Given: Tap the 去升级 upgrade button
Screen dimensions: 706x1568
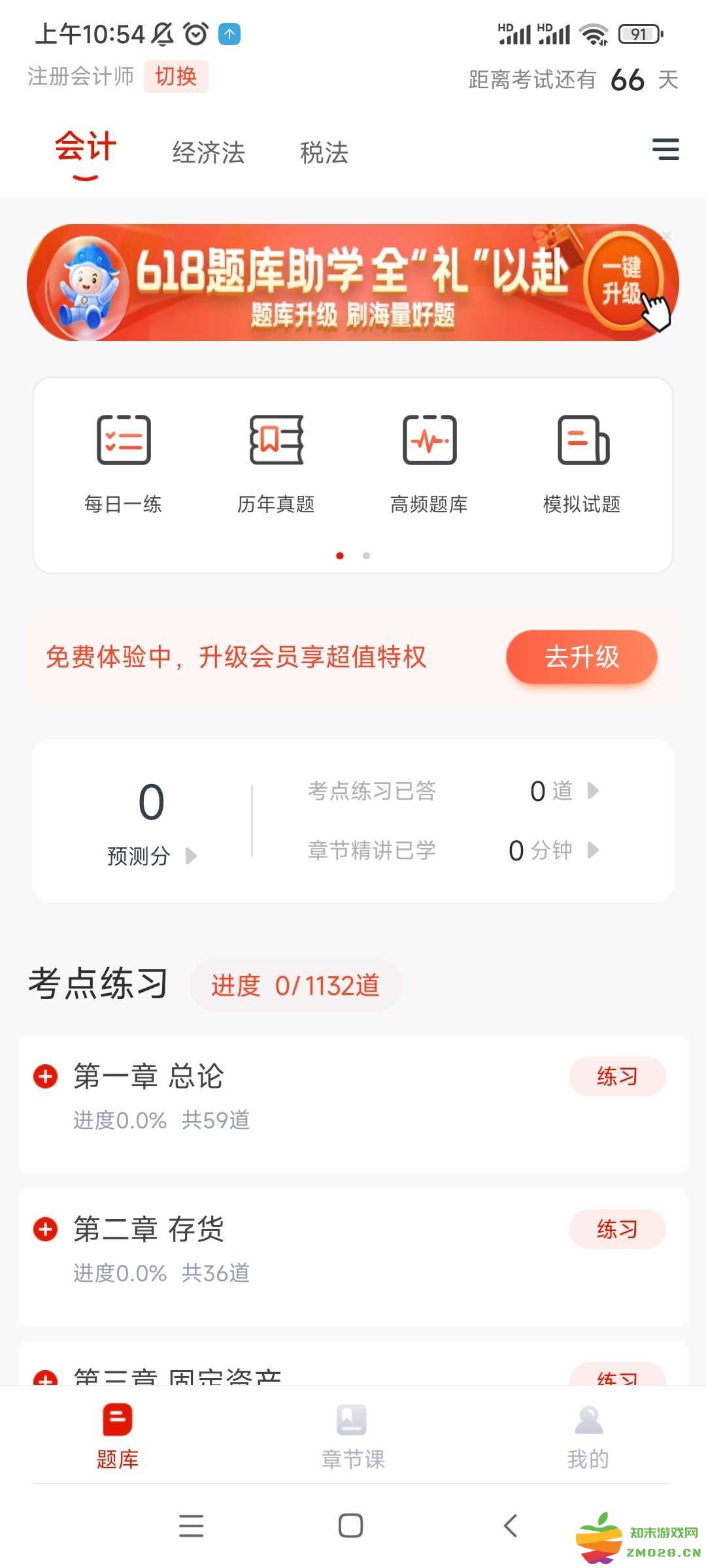Looking at the screenshot, I should (581, 657).
